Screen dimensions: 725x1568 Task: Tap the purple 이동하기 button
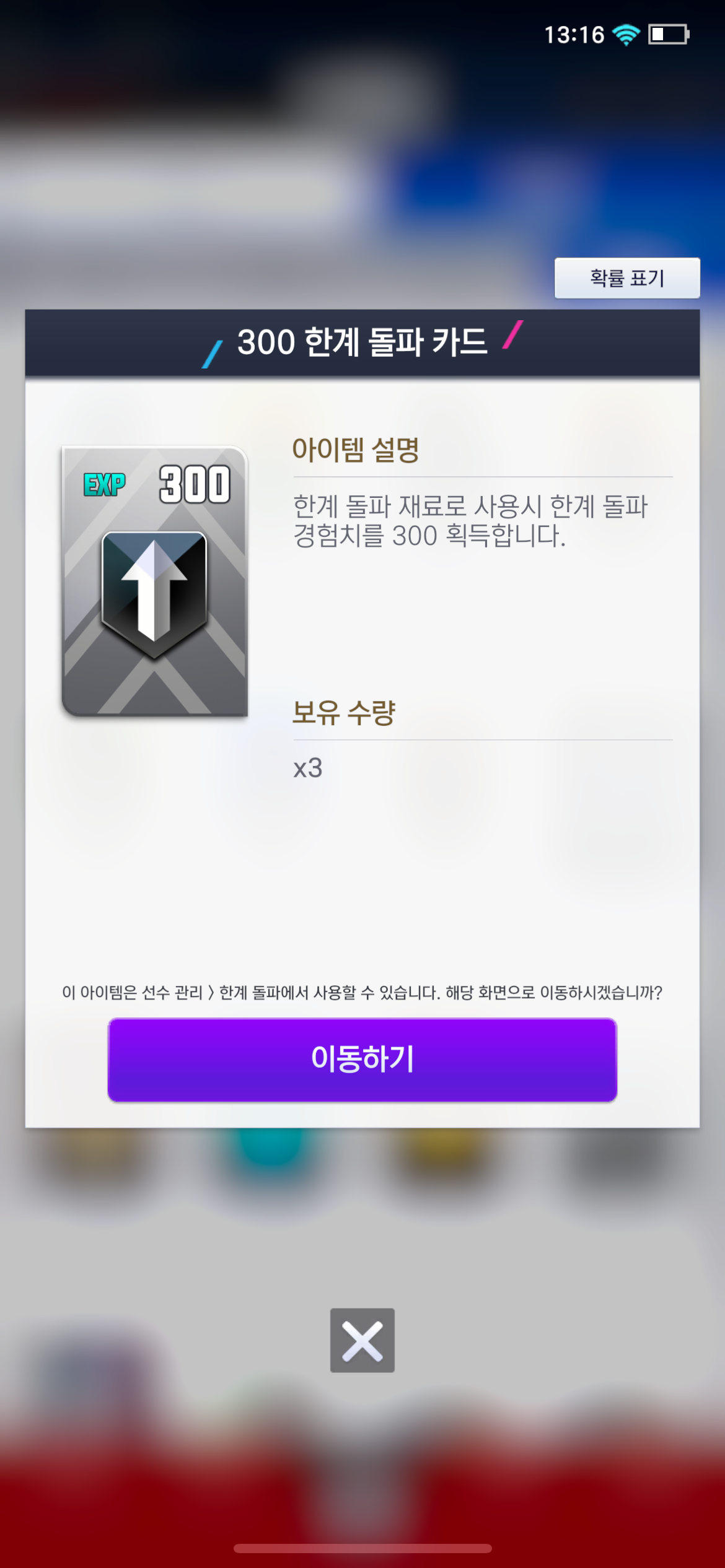tap(362, 1060)
